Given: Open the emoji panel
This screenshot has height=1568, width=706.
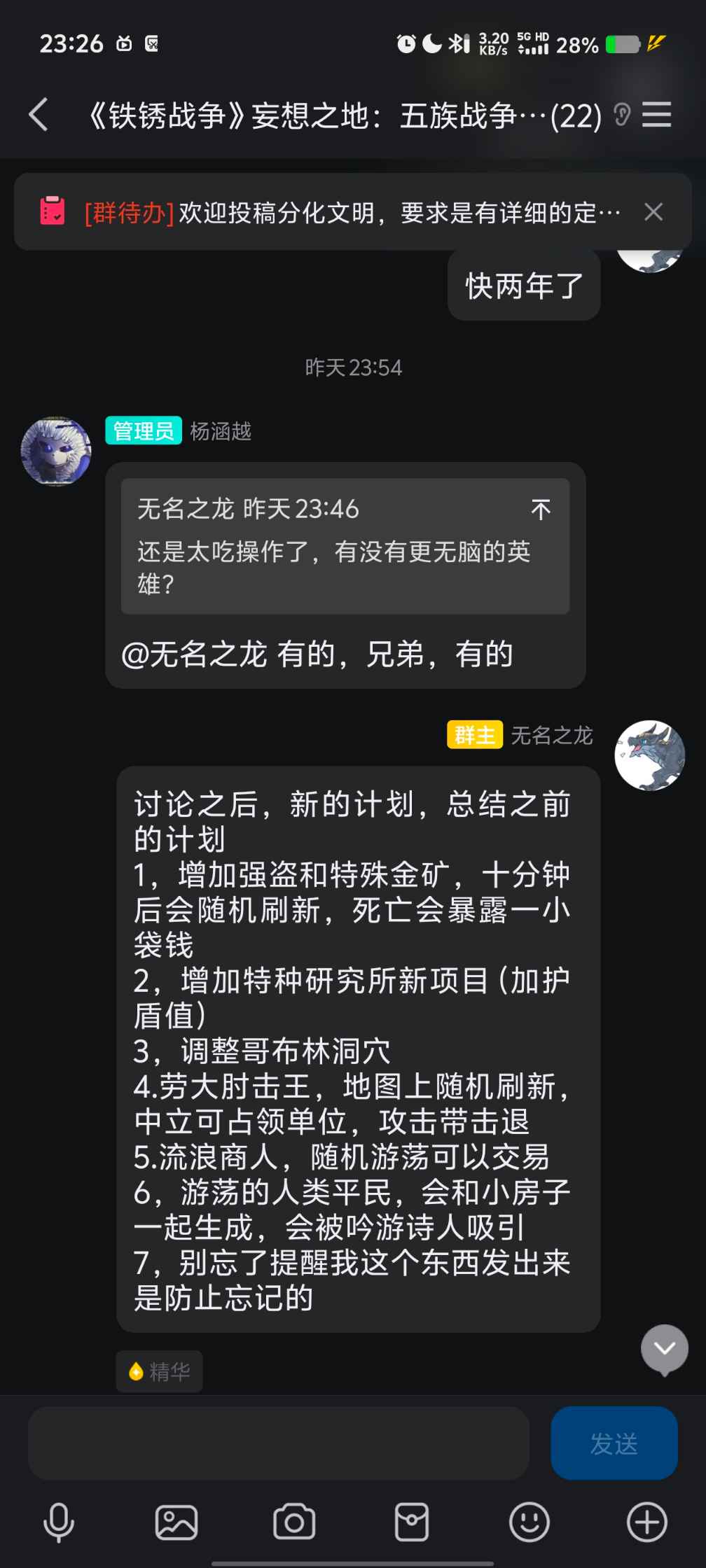Looking at the screenshot, I should (529, 1522).
